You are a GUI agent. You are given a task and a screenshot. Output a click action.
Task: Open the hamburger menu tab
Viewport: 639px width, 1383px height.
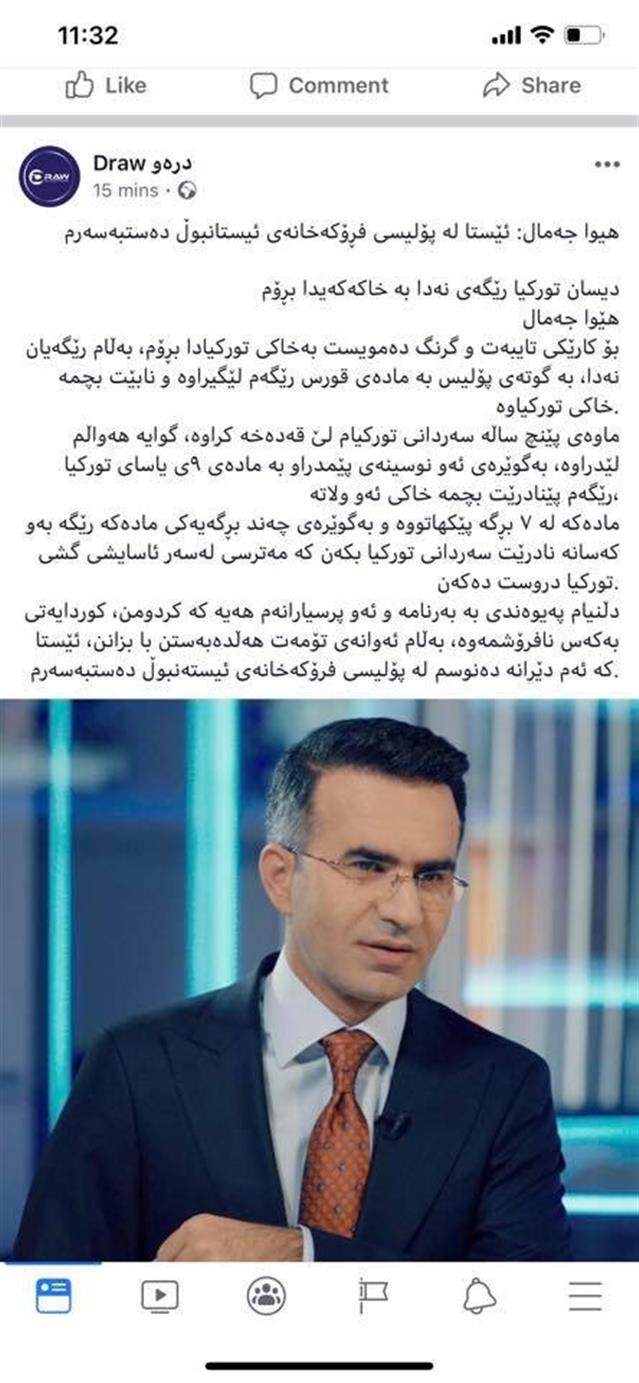[585, 1296]
